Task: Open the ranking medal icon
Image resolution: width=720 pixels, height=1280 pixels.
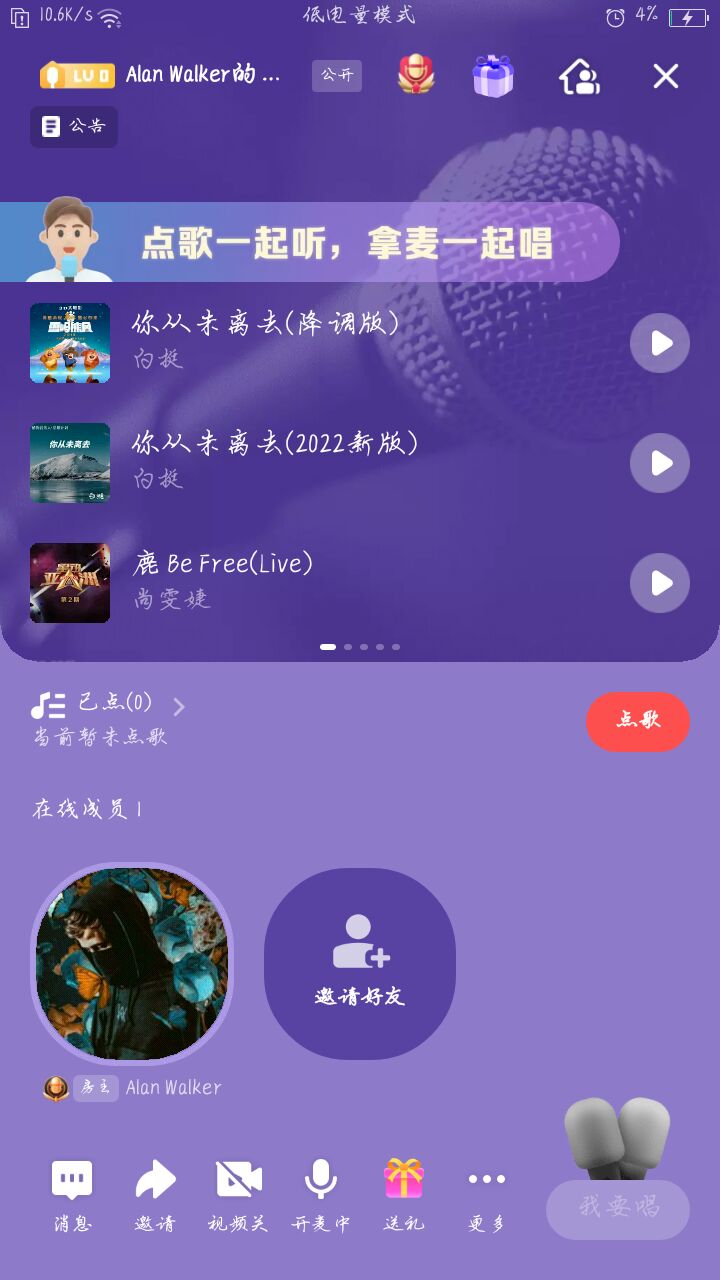Action: pyautogui.click(x=416, y=76)
